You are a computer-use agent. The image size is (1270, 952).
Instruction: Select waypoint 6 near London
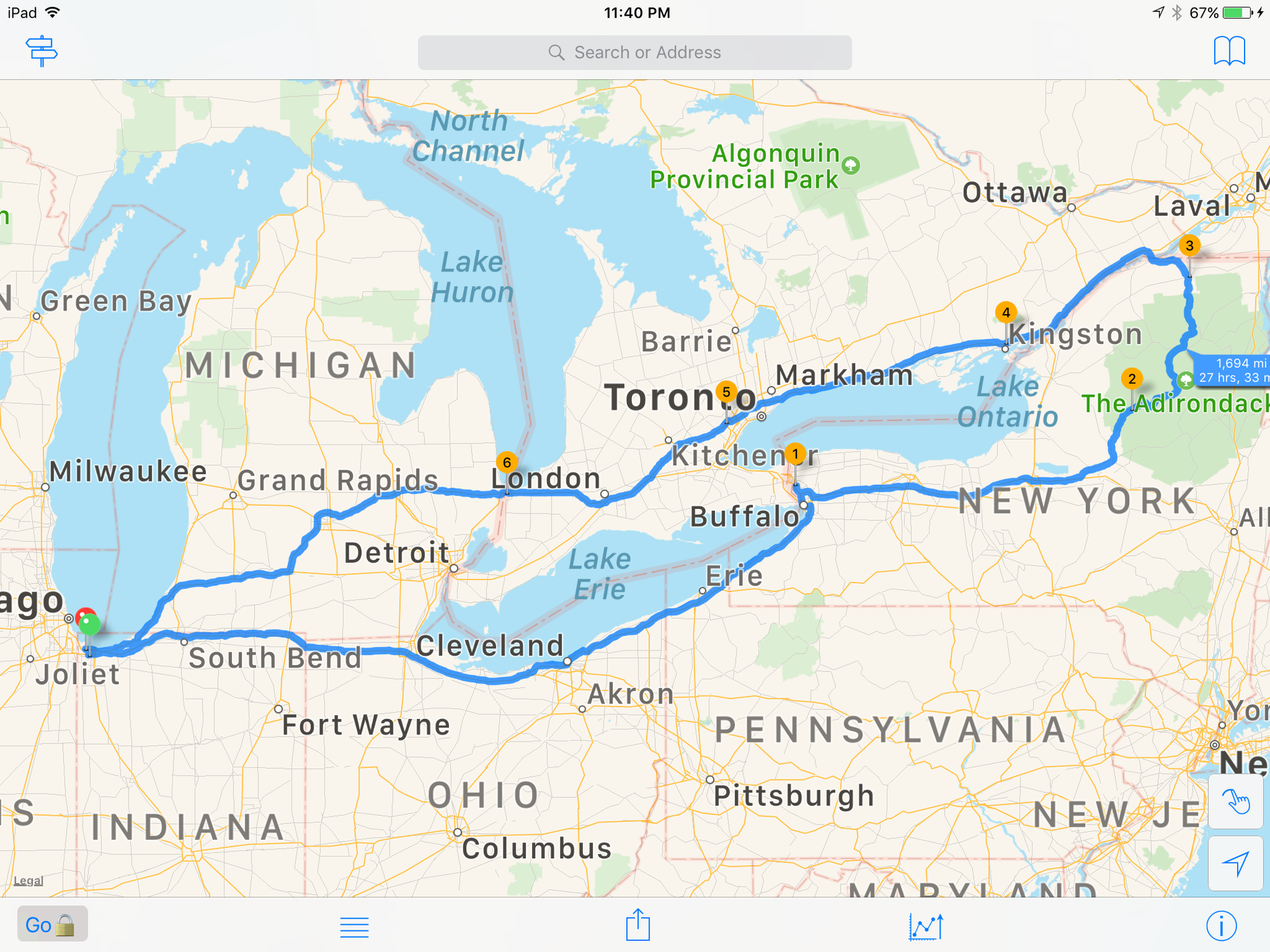[507, 463]
